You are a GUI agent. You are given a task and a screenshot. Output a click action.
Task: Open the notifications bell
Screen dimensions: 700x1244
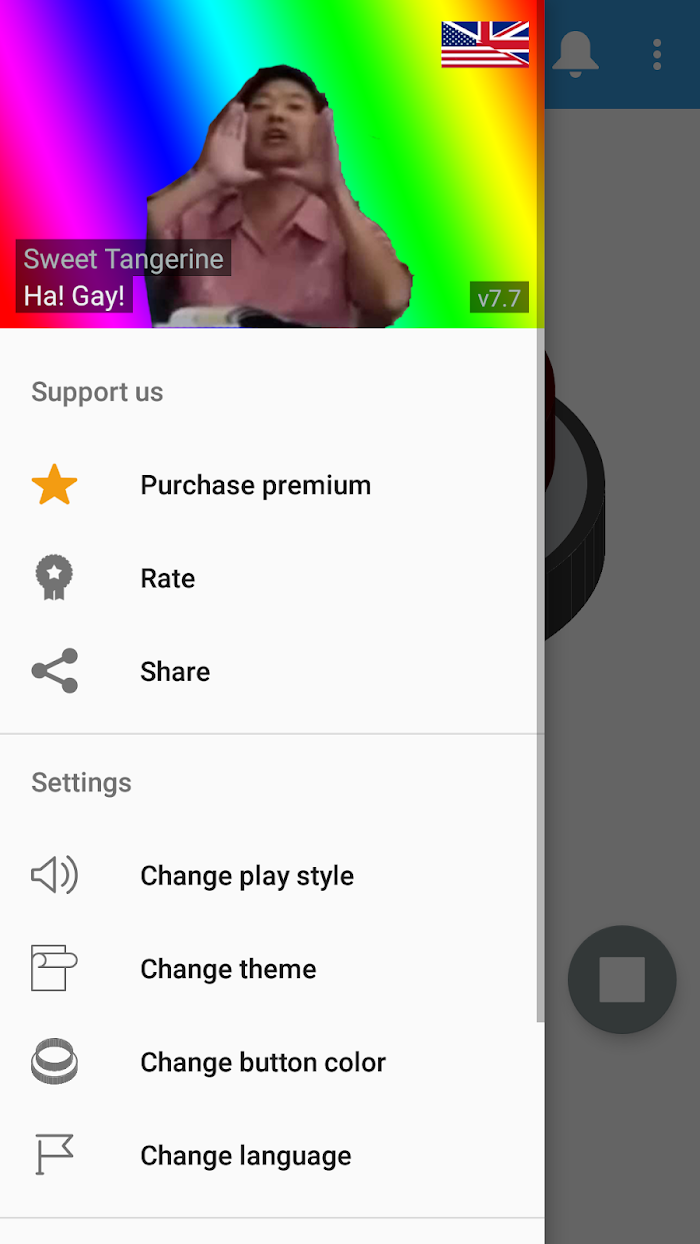coord(575,54)
